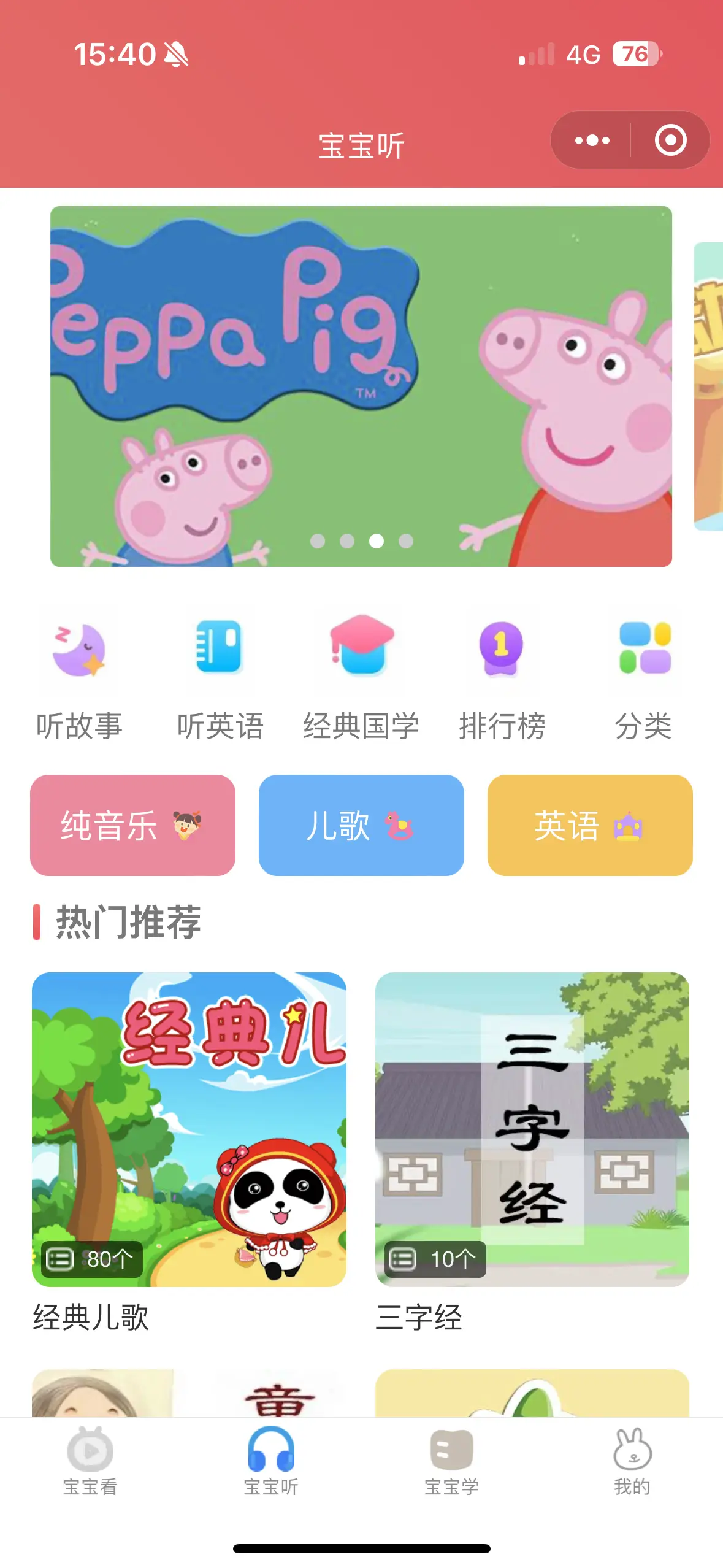This screenshot has height=1568, width=723.
Task: Select the 英语 English button
Action: click(589, 825)
